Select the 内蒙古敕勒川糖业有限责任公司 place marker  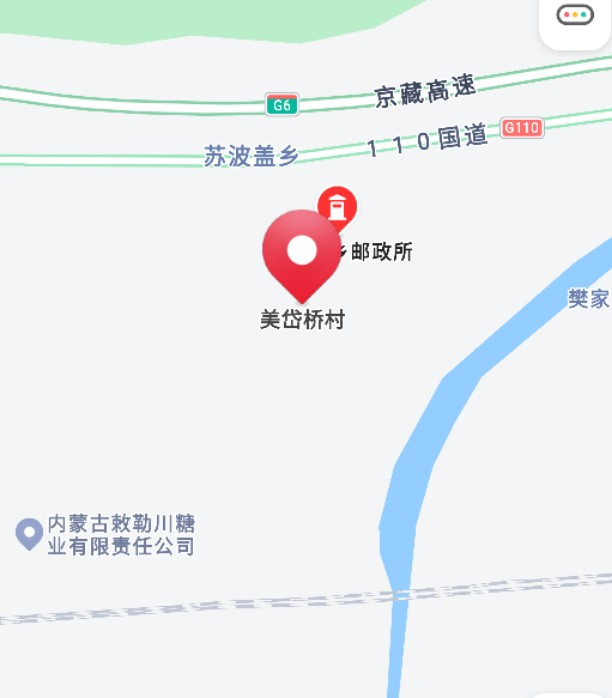(x=29, y=533)
